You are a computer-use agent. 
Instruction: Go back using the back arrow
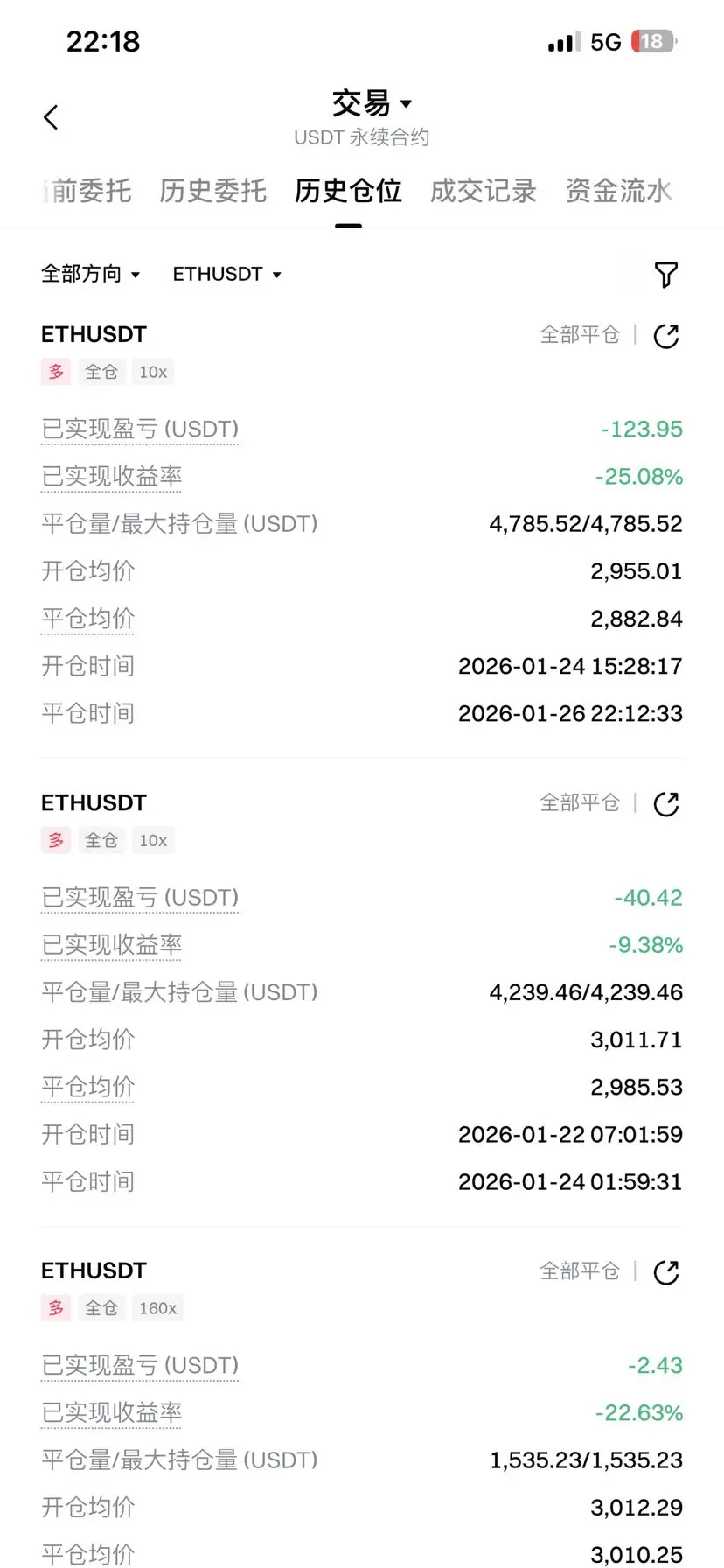tap(52, 117)
